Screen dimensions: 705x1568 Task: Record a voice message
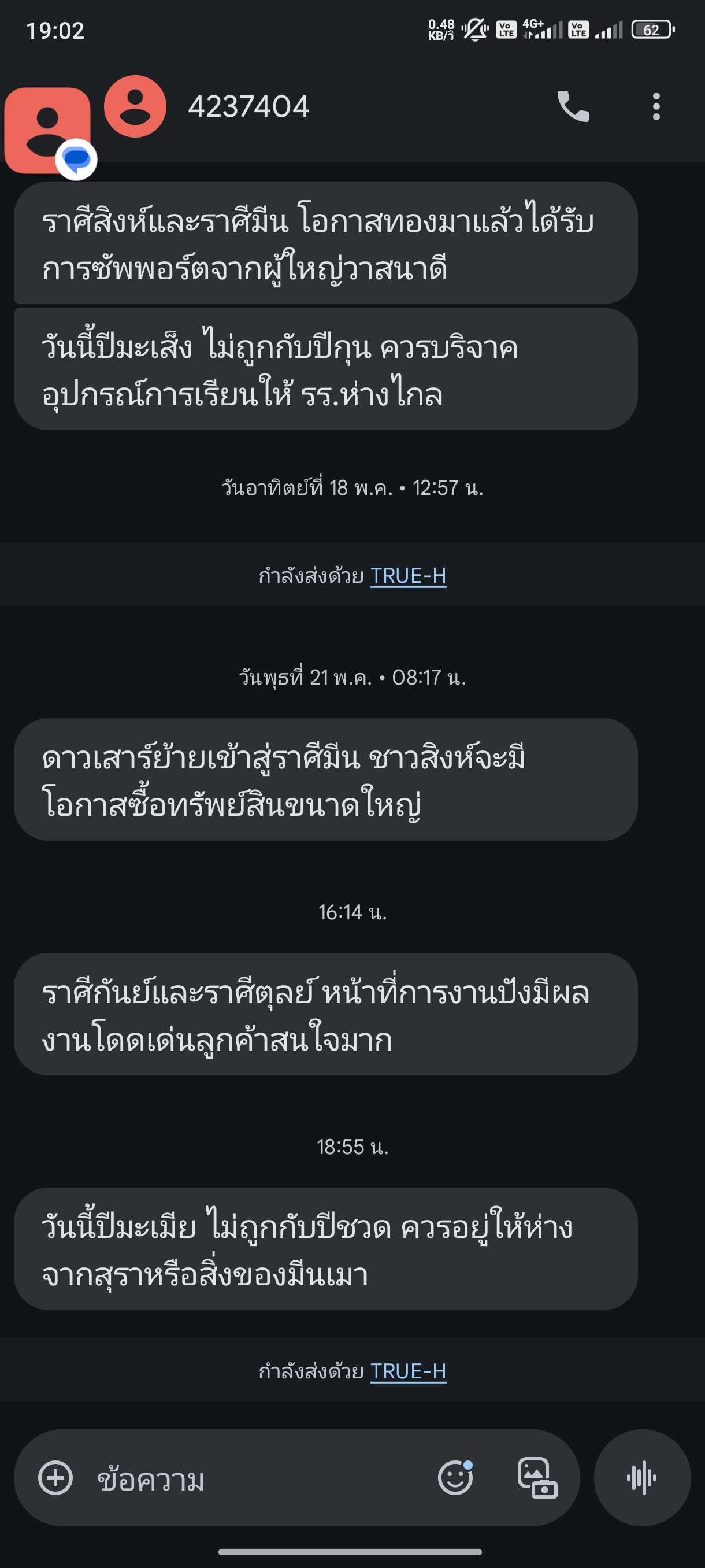tap(642, 1477)
